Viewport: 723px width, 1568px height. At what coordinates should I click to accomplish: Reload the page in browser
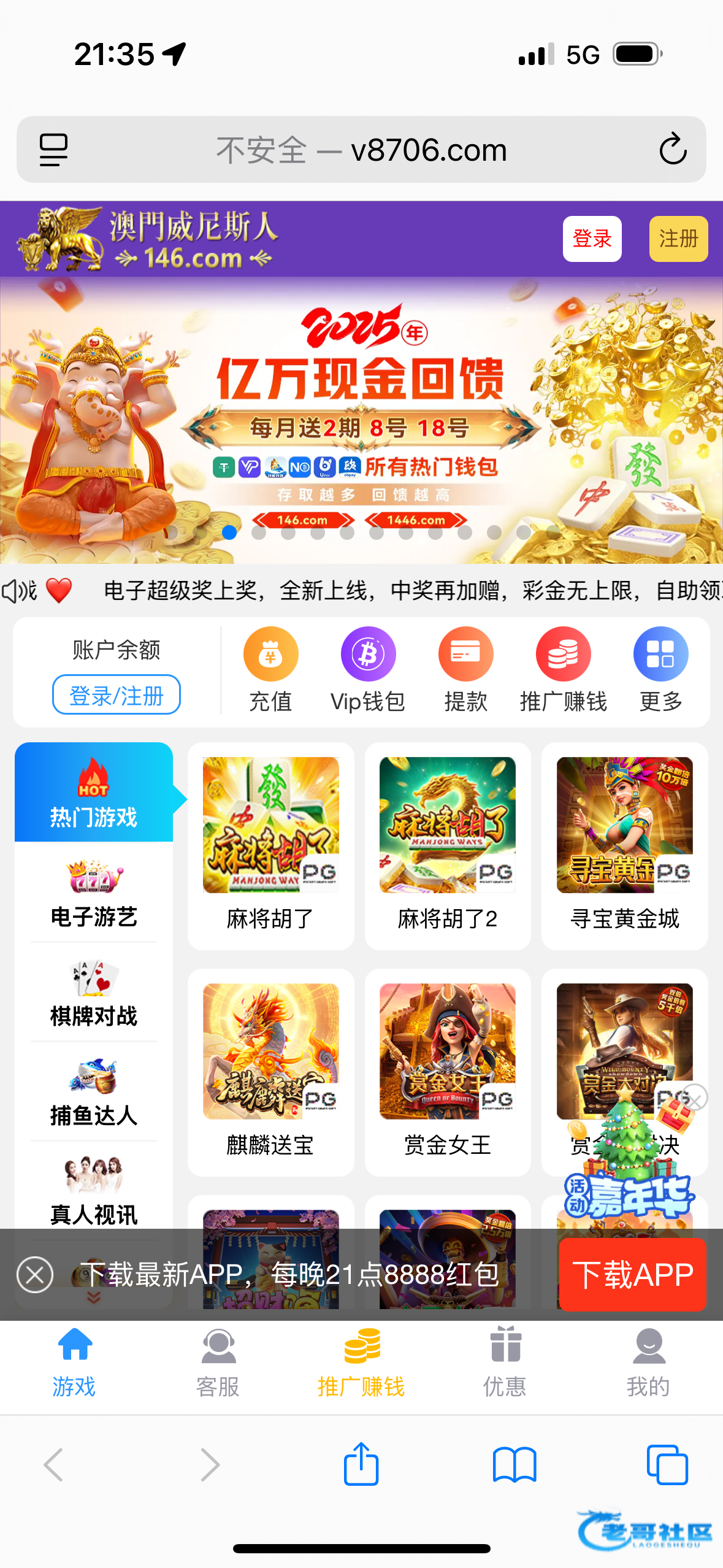click(673, 149)
